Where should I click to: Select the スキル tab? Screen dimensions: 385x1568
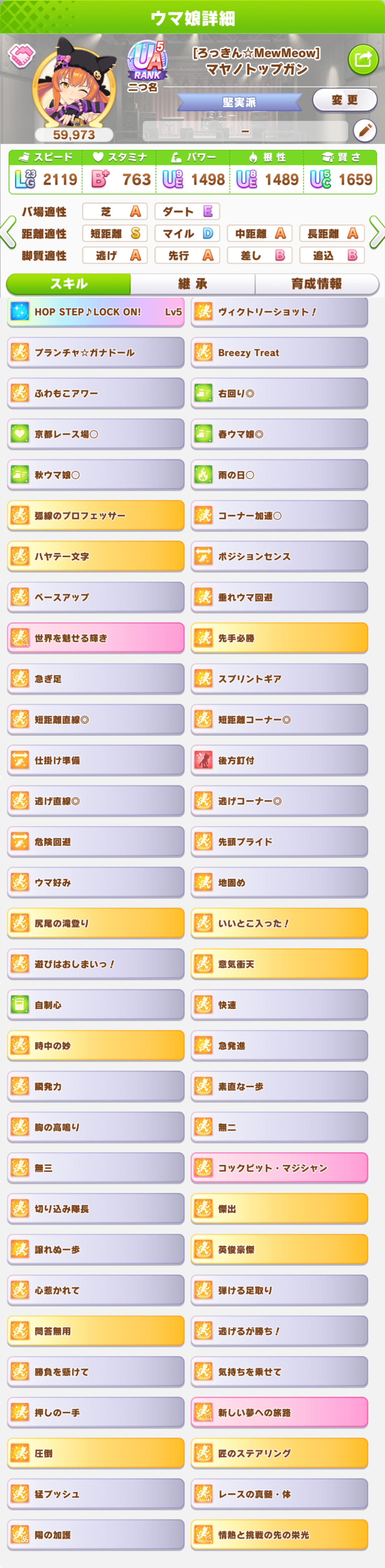pos(69,284)
